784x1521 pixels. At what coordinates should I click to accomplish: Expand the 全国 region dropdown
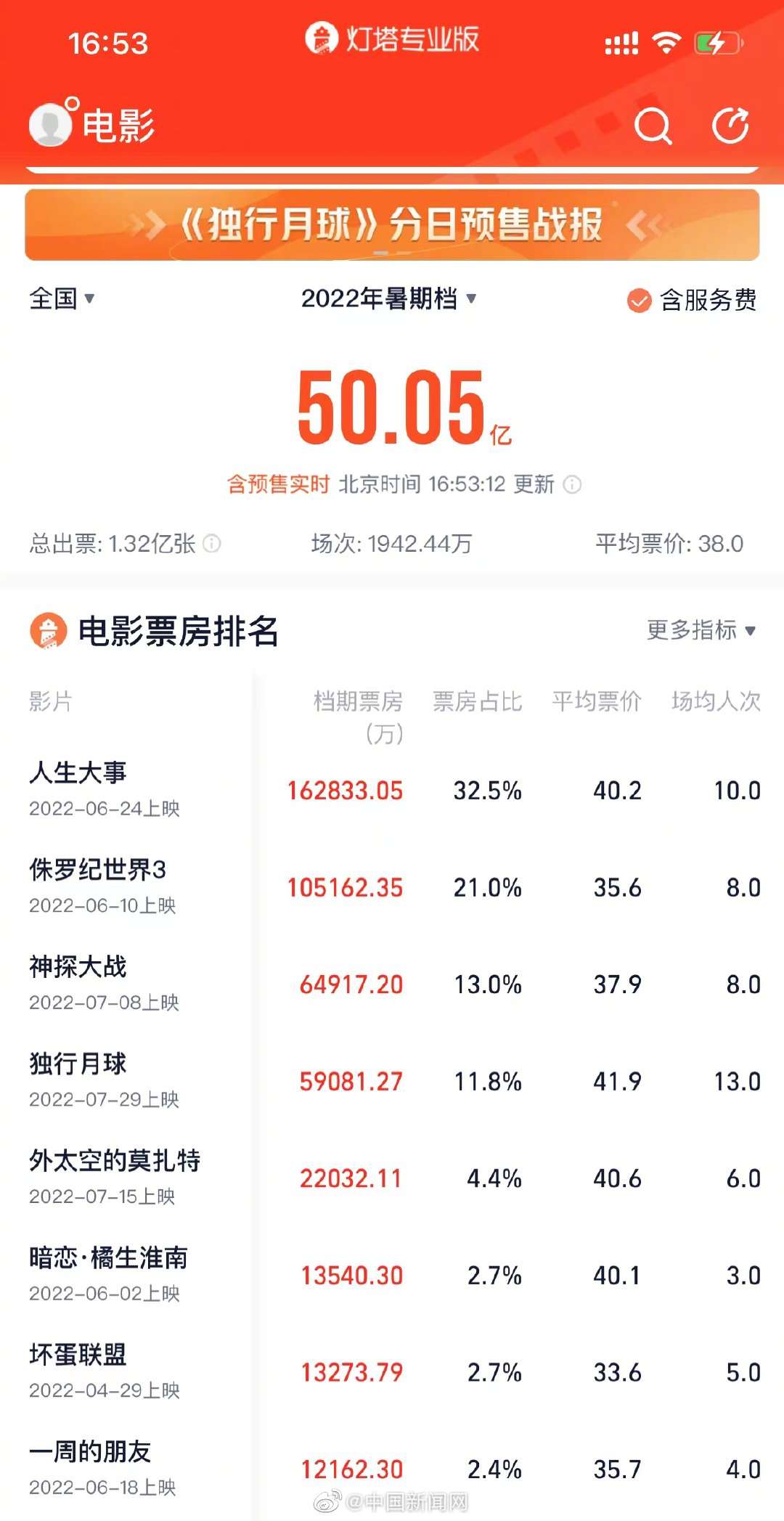[62, 298]
